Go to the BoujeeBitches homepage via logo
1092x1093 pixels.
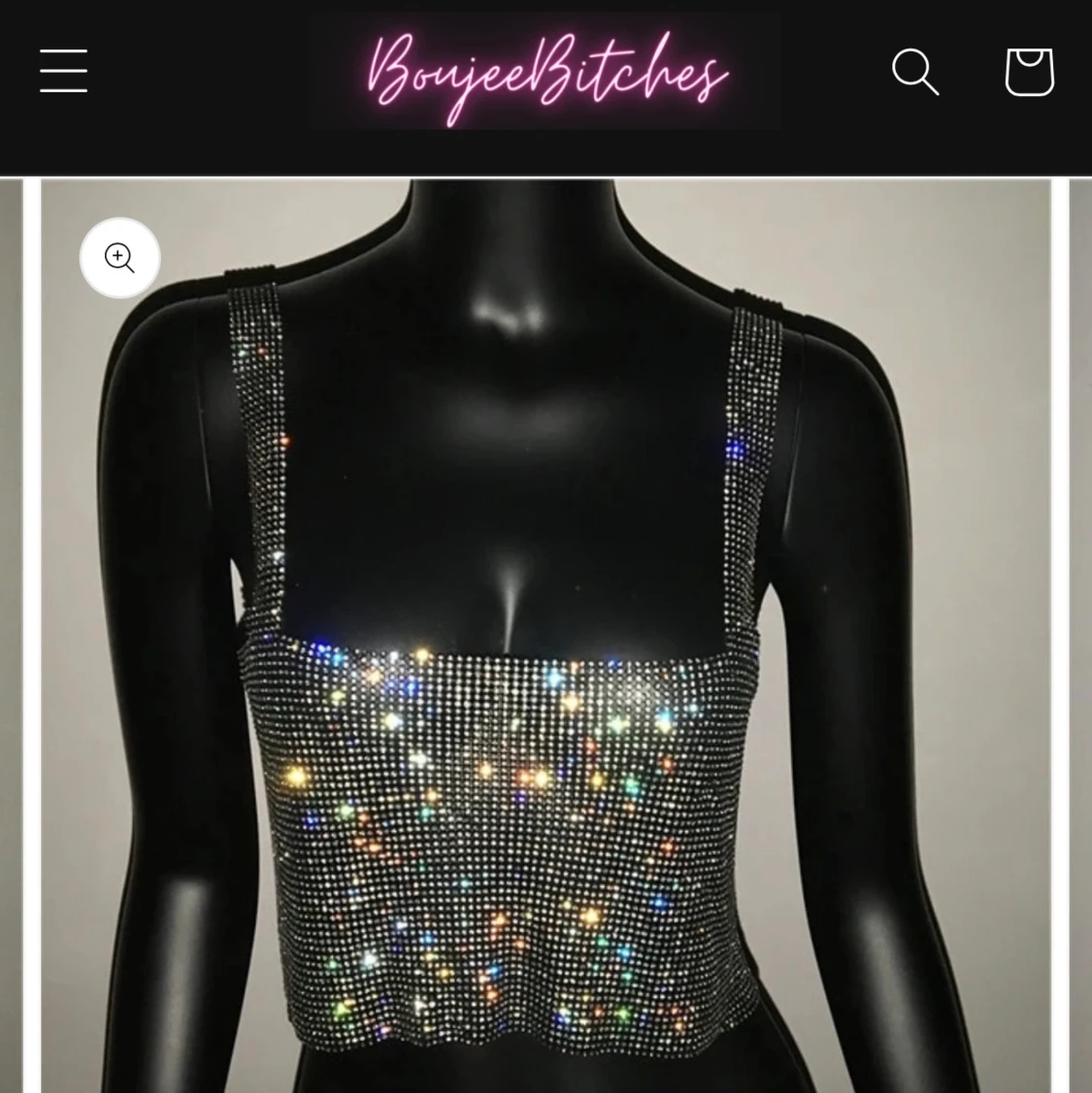pyautogui.click(x=546, y=71)
